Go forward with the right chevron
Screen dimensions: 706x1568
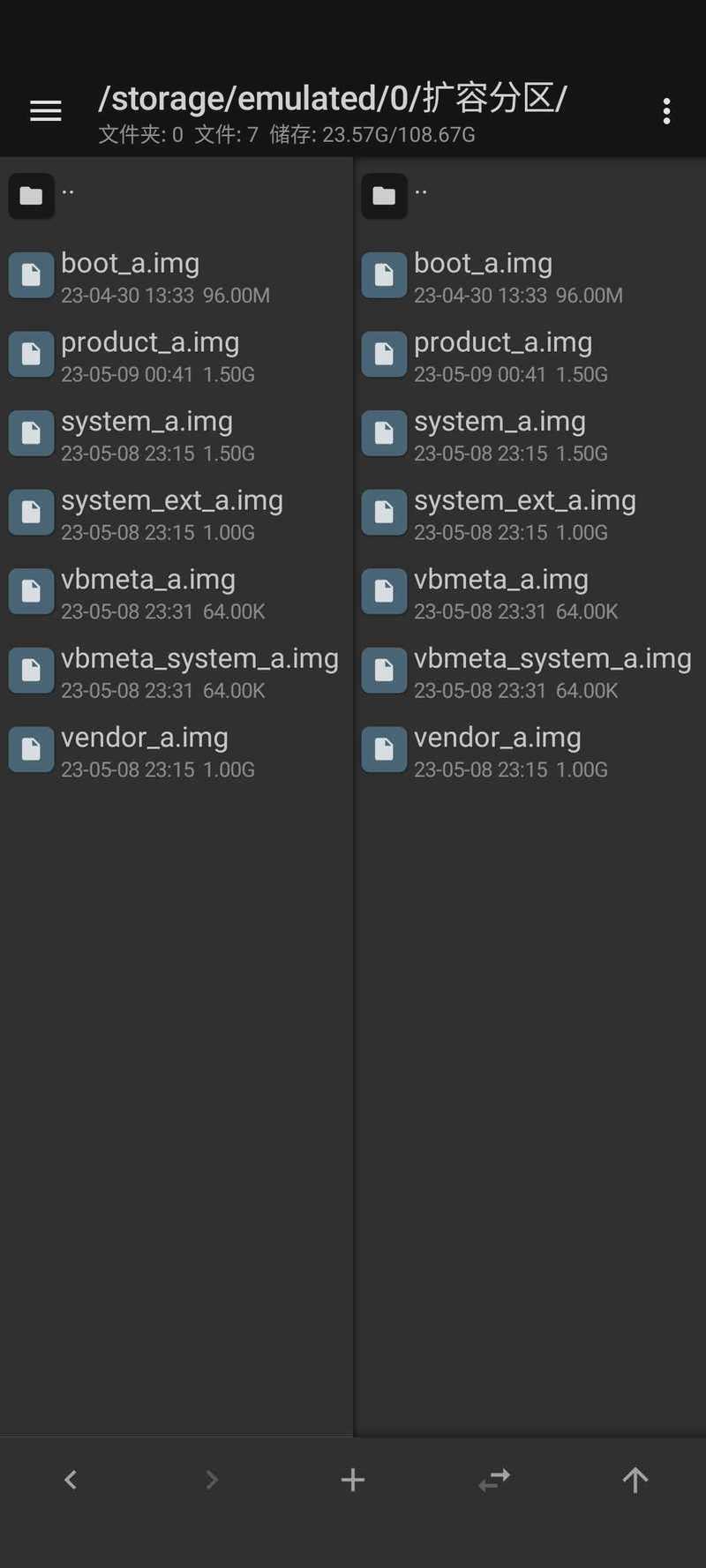[x=212, y=1480]
